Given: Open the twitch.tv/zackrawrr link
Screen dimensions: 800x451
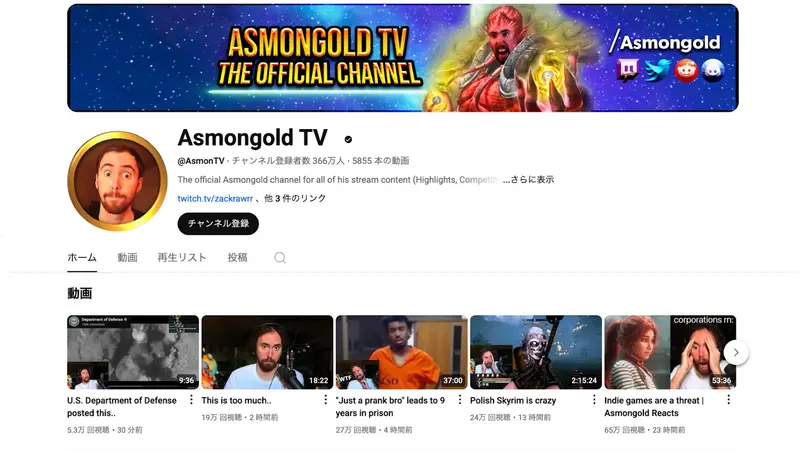Looking at the screenshot, I should [215, 198].
